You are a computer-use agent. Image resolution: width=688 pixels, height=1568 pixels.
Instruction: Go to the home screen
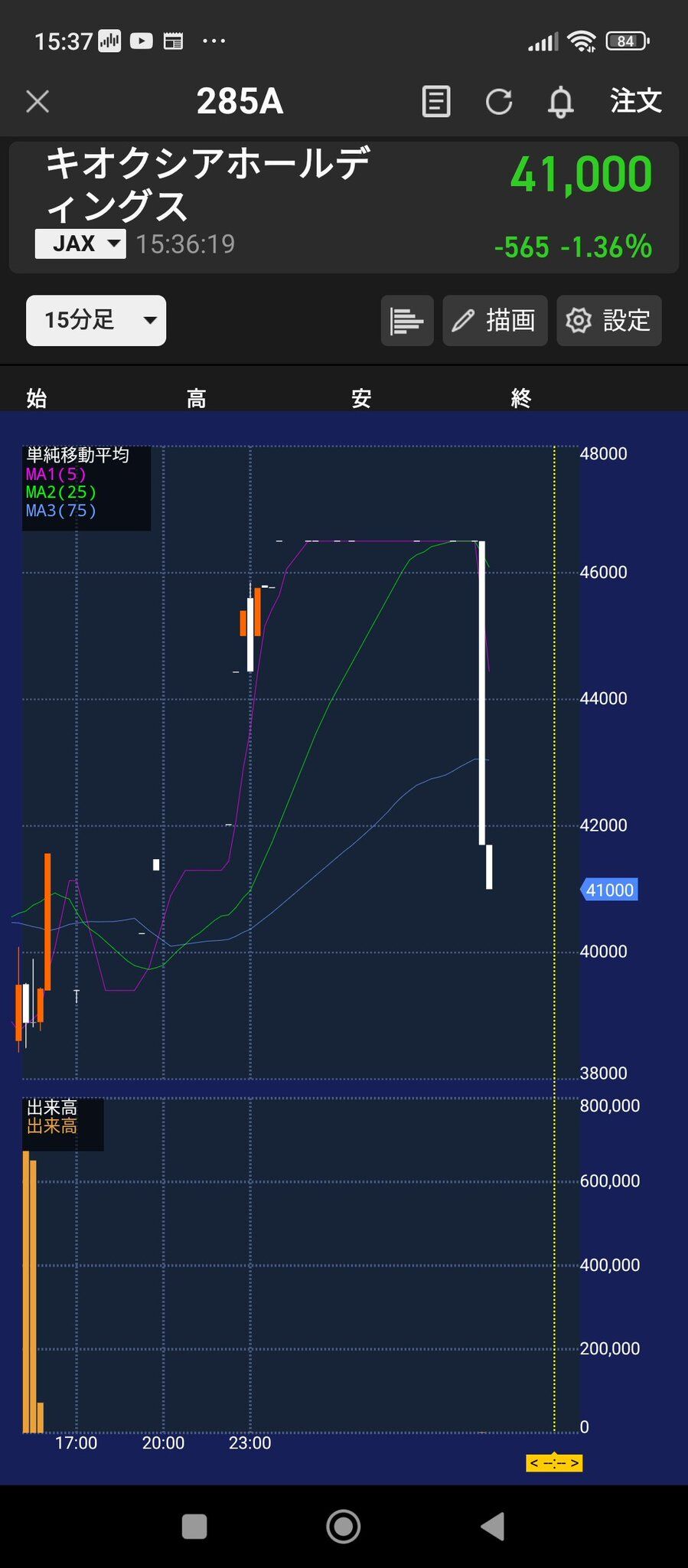click(x=344, y=1526)
